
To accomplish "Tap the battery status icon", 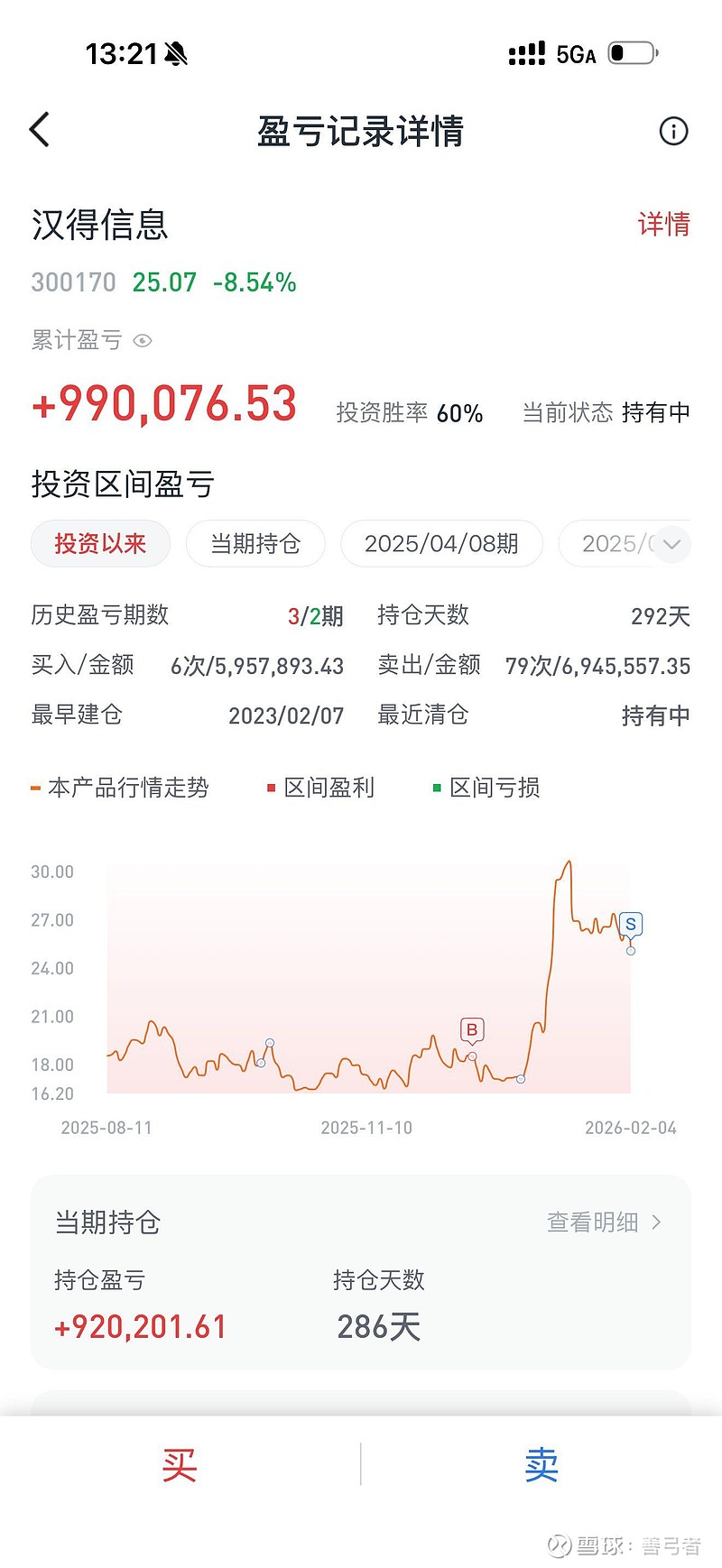I will tap(630, 53).
